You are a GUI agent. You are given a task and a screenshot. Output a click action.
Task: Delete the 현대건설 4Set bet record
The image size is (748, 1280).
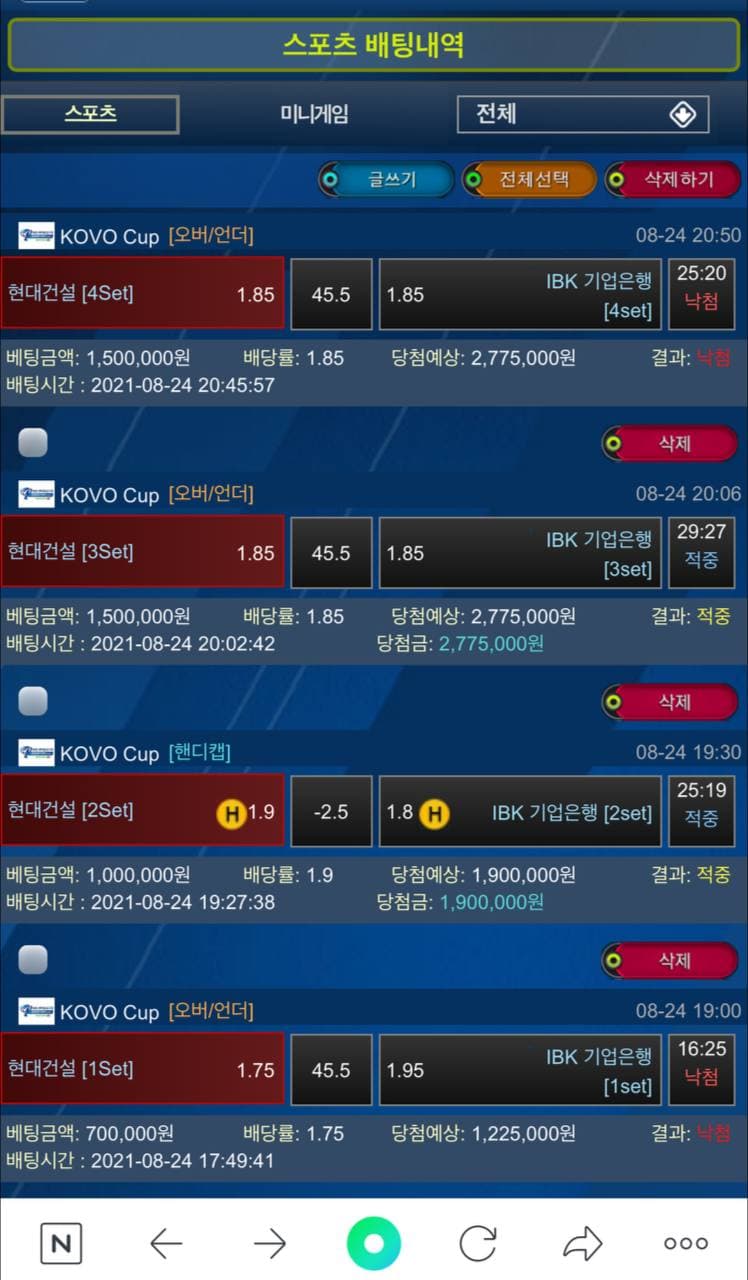(672, 443)
